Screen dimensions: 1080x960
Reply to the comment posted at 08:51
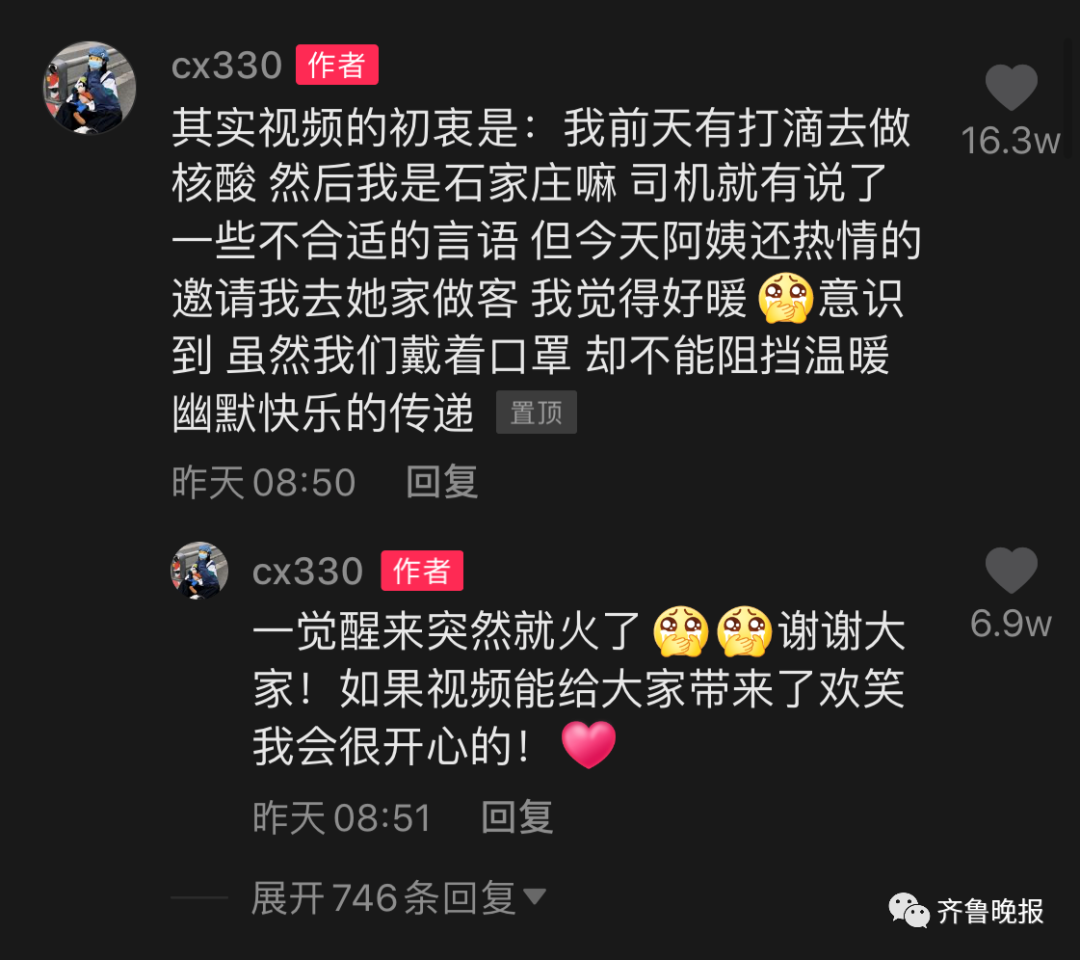point(517,818)
